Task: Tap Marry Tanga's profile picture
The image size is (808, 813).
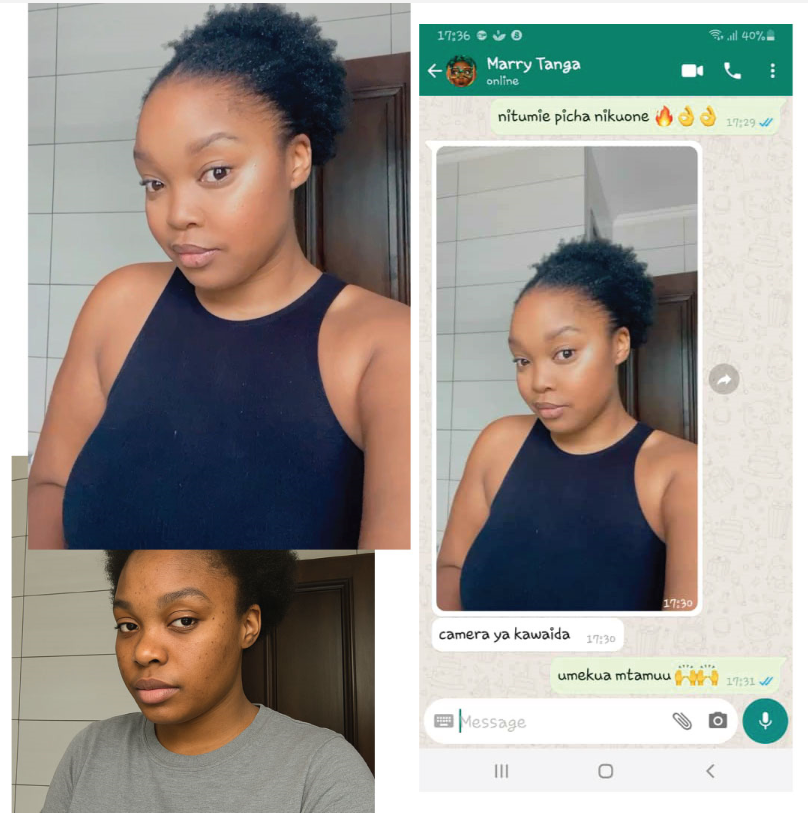Action: coord(462,70)
